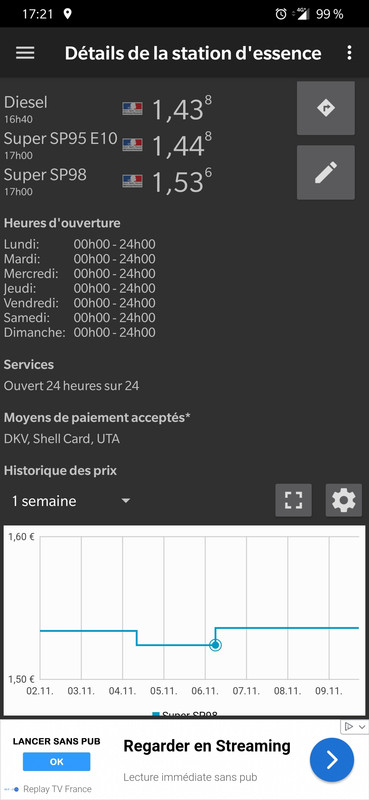Image resolution: width=369 pixels, height=800 pixels.
Task: Open Super SP95 E10 price entry
Action: (108, 145)
